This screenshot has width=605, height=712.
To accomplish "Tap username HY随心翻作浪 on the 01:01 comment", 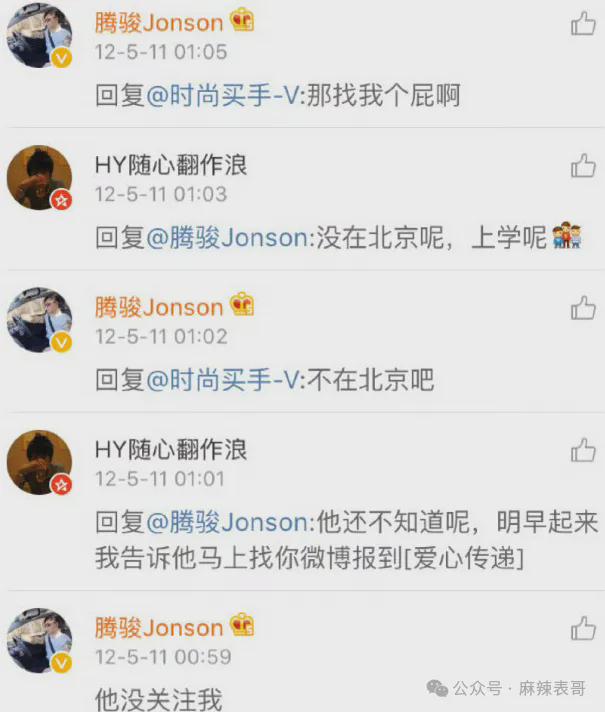I will tap(170, 450).
